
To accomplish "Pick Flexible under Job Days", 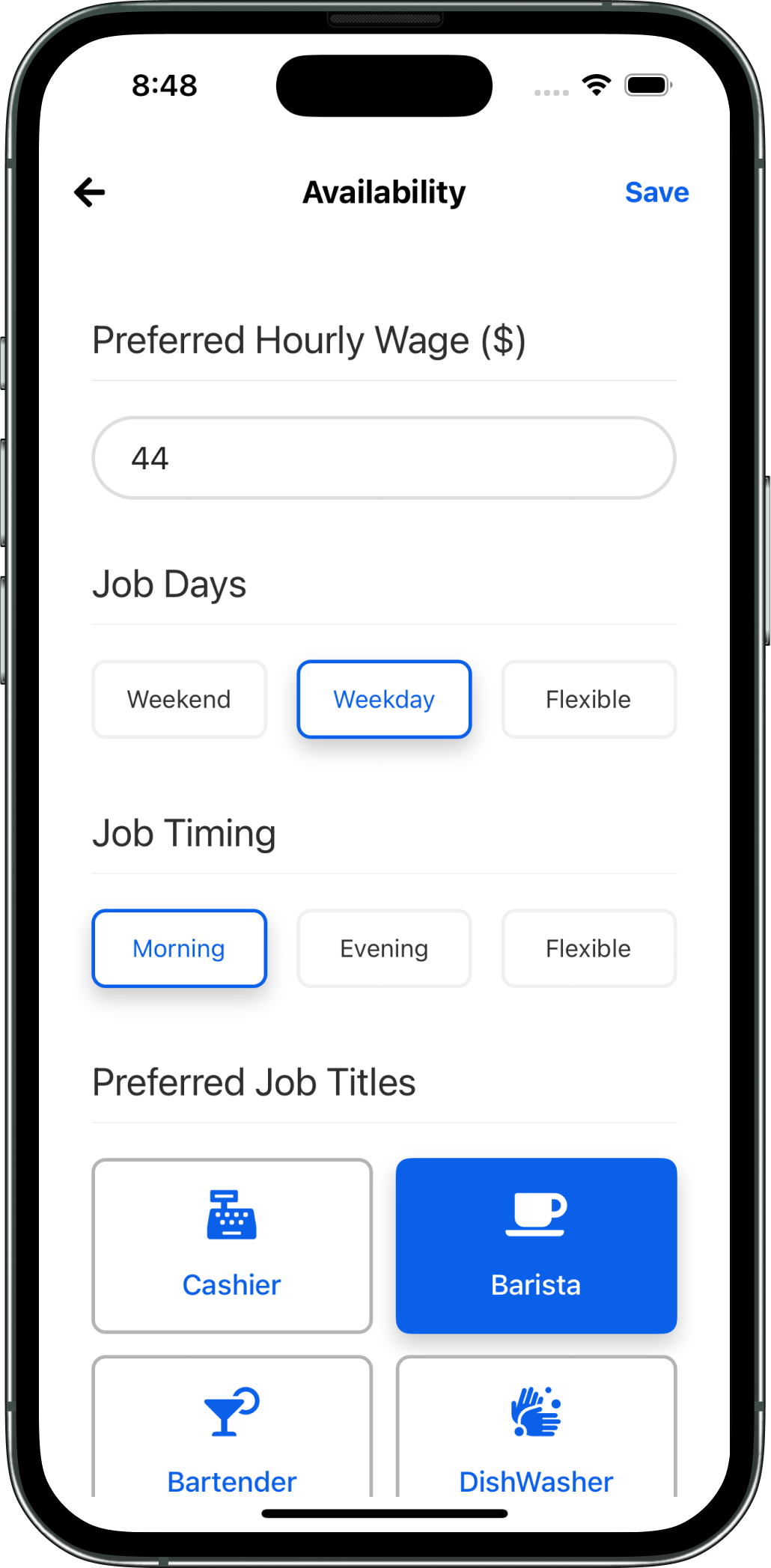I will coord(589,699).
